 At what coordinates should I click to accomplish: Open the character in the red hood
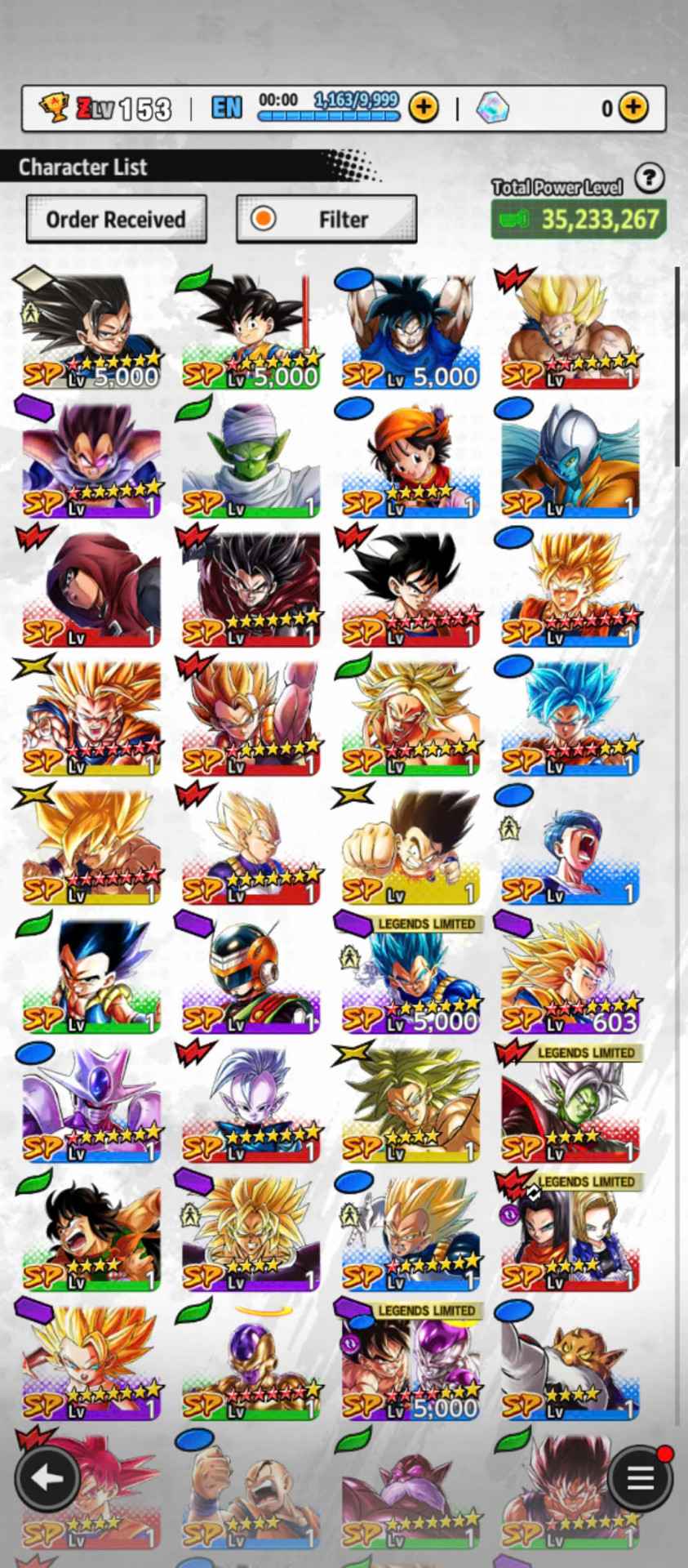pos(90,588)
